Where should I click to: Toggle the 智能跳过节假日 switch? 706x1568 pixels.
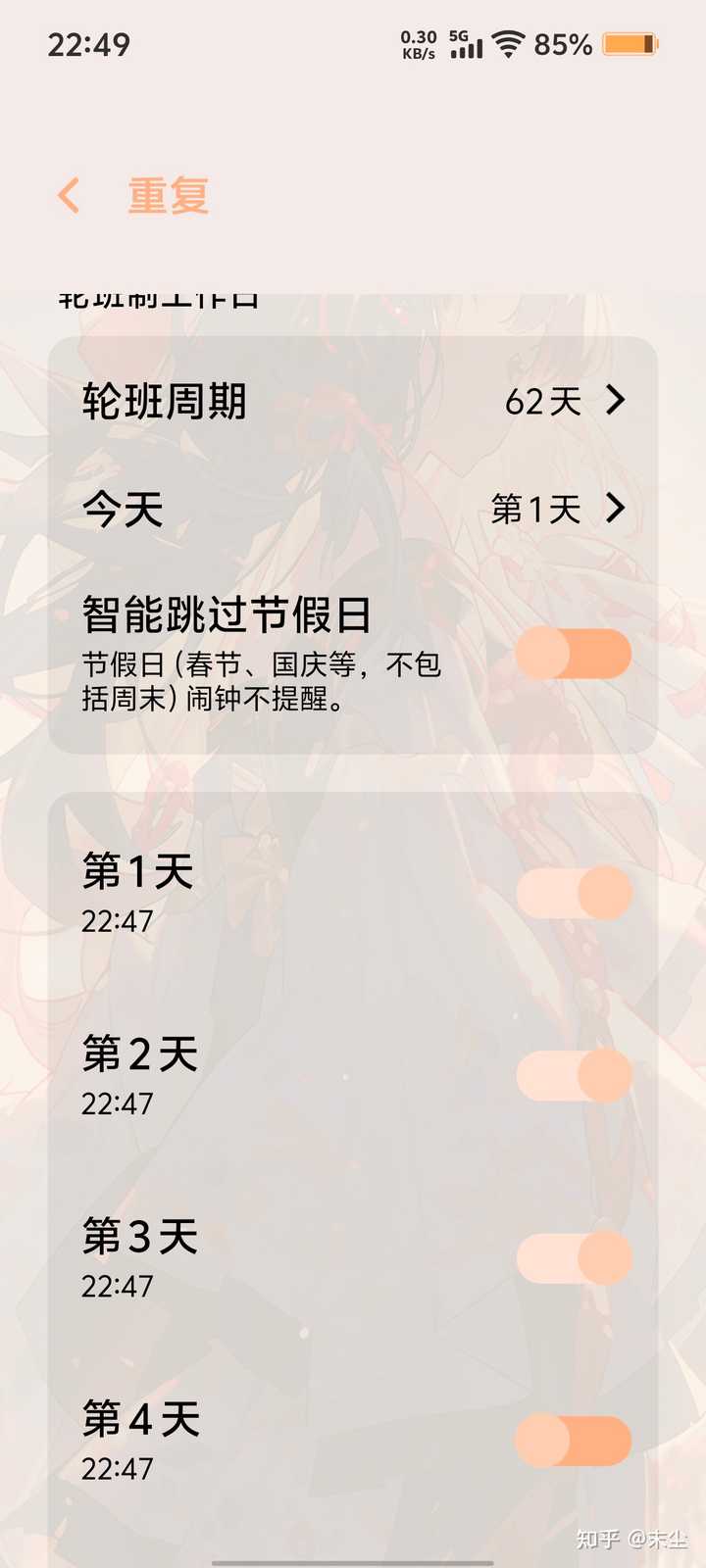tap(574, 654)
